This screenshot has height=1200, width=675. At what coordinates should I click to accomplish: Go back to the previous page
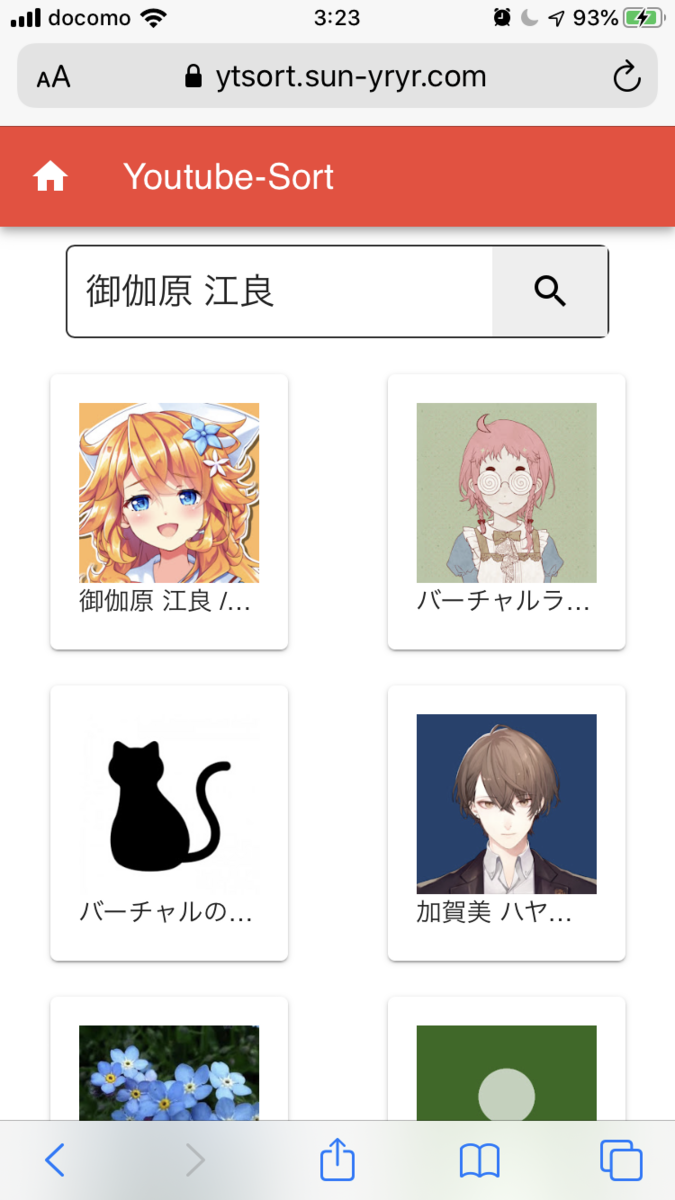point(55,1160)
